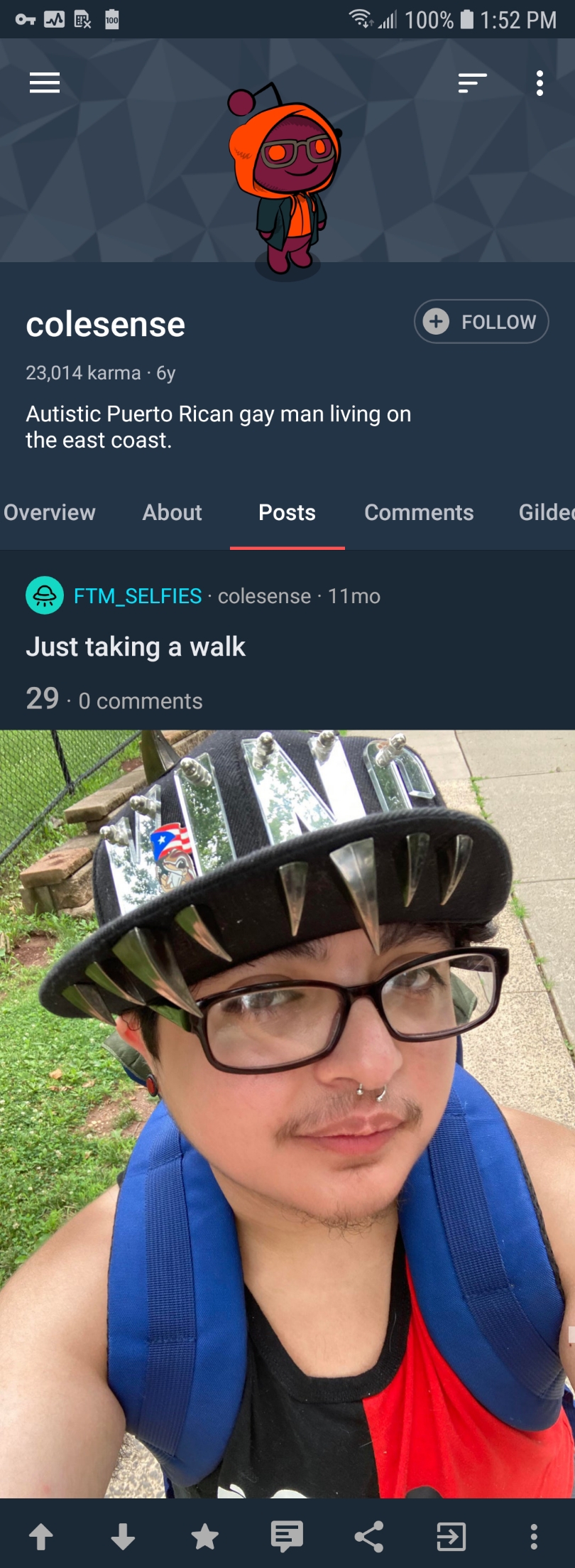Select the Posts tab

point(287,512)
